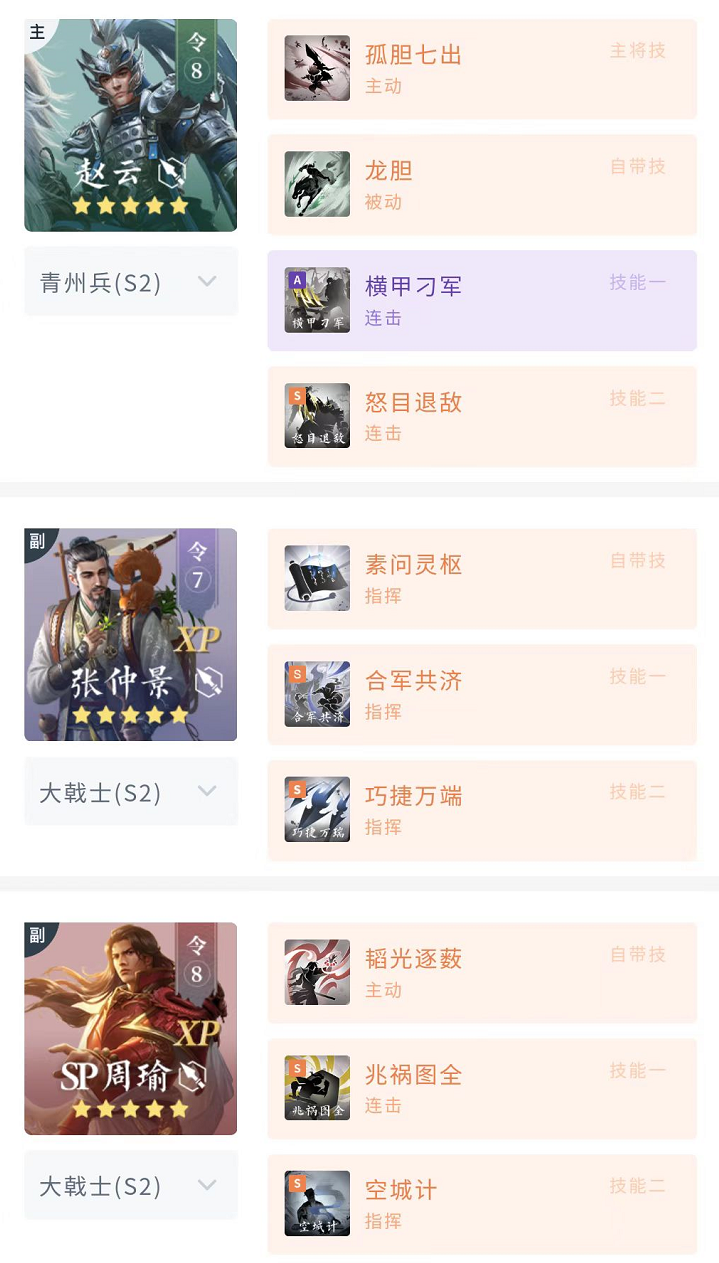This screenshot has width=719, height=1263.
Task: Select the 空城计 skill row
Action: coord(482,1204)
